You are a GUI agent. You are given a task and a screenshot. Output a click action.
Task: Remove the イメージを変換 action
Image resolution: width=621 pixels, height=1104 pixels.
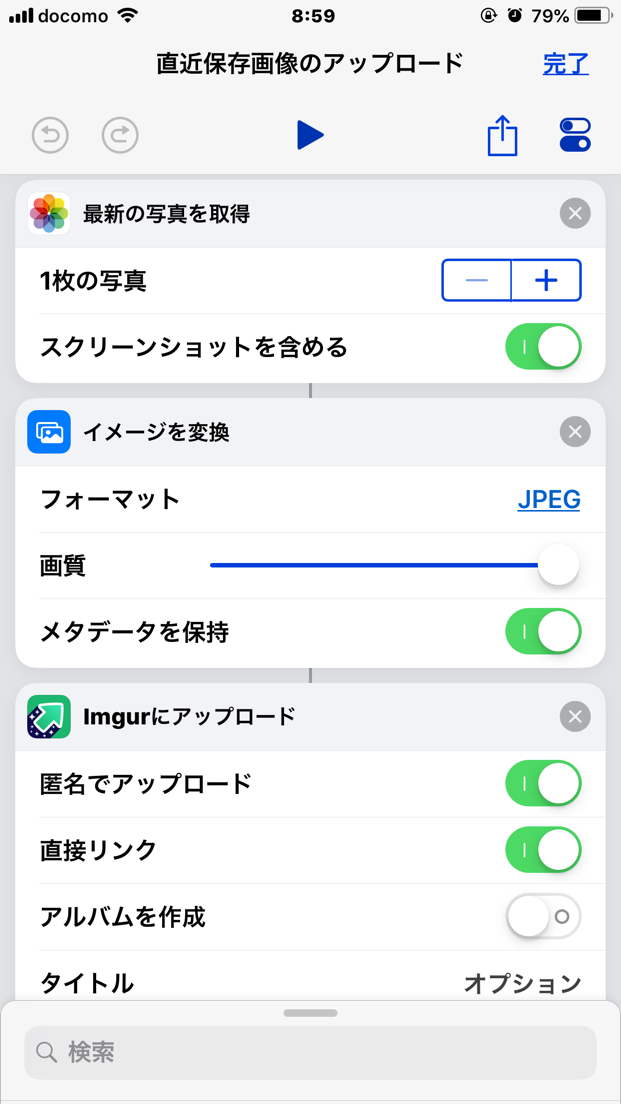coord(575,432)
